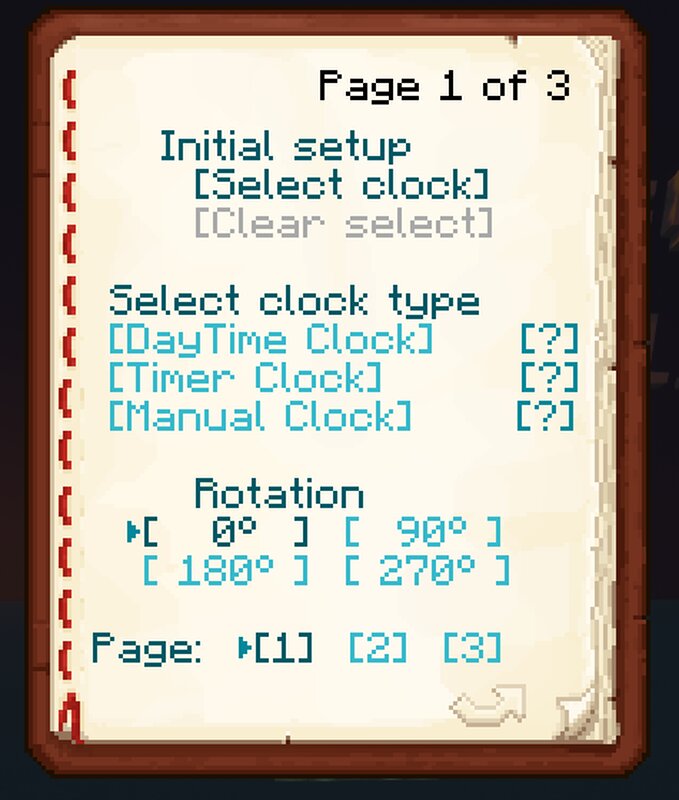Open the [?] help beside DayTime Clock
Viewport: 679px width, 800px height.
(x=549, y=340)
